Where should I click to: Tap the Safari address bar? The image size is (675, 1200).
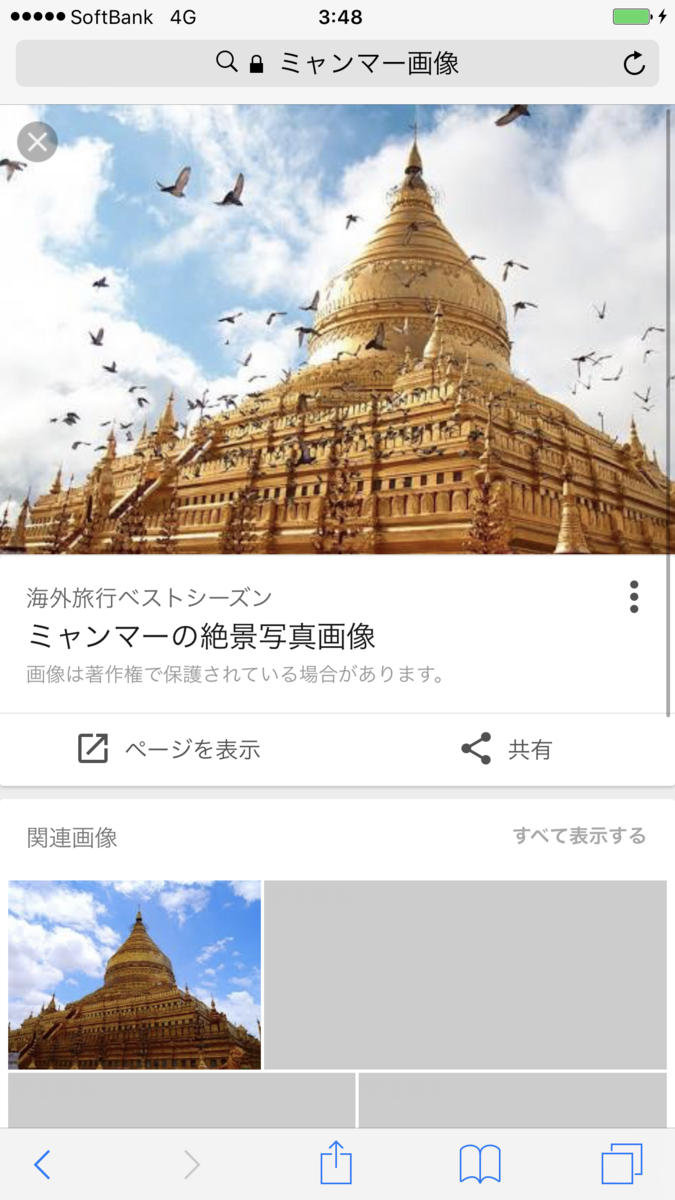[x=337, y=64]
